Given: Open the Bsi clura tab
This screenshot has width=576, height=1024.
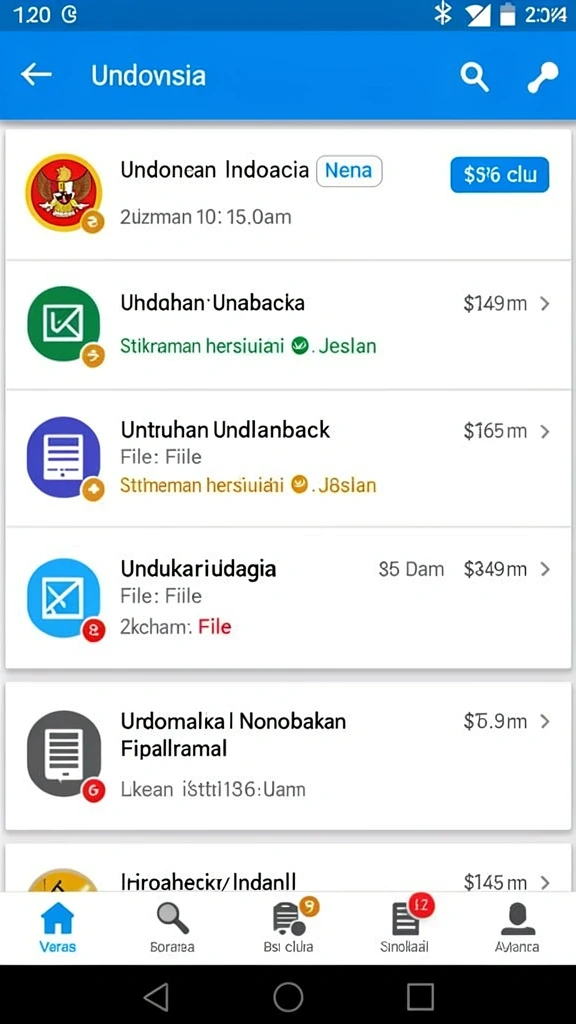Looking at the screenshot, I should 288,927.
